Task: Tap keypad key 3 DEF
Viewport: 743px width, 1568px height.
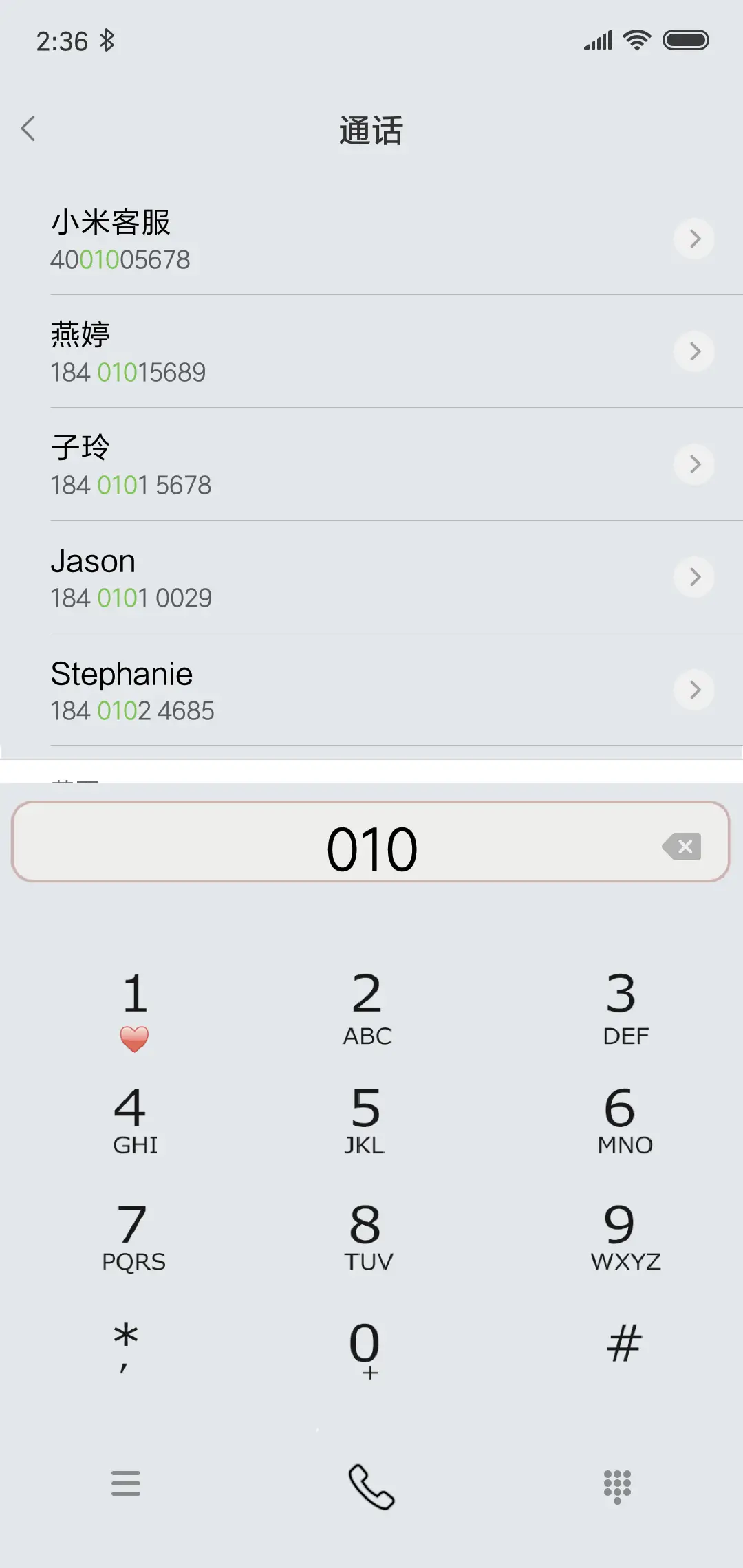Action: (623, 1008)
